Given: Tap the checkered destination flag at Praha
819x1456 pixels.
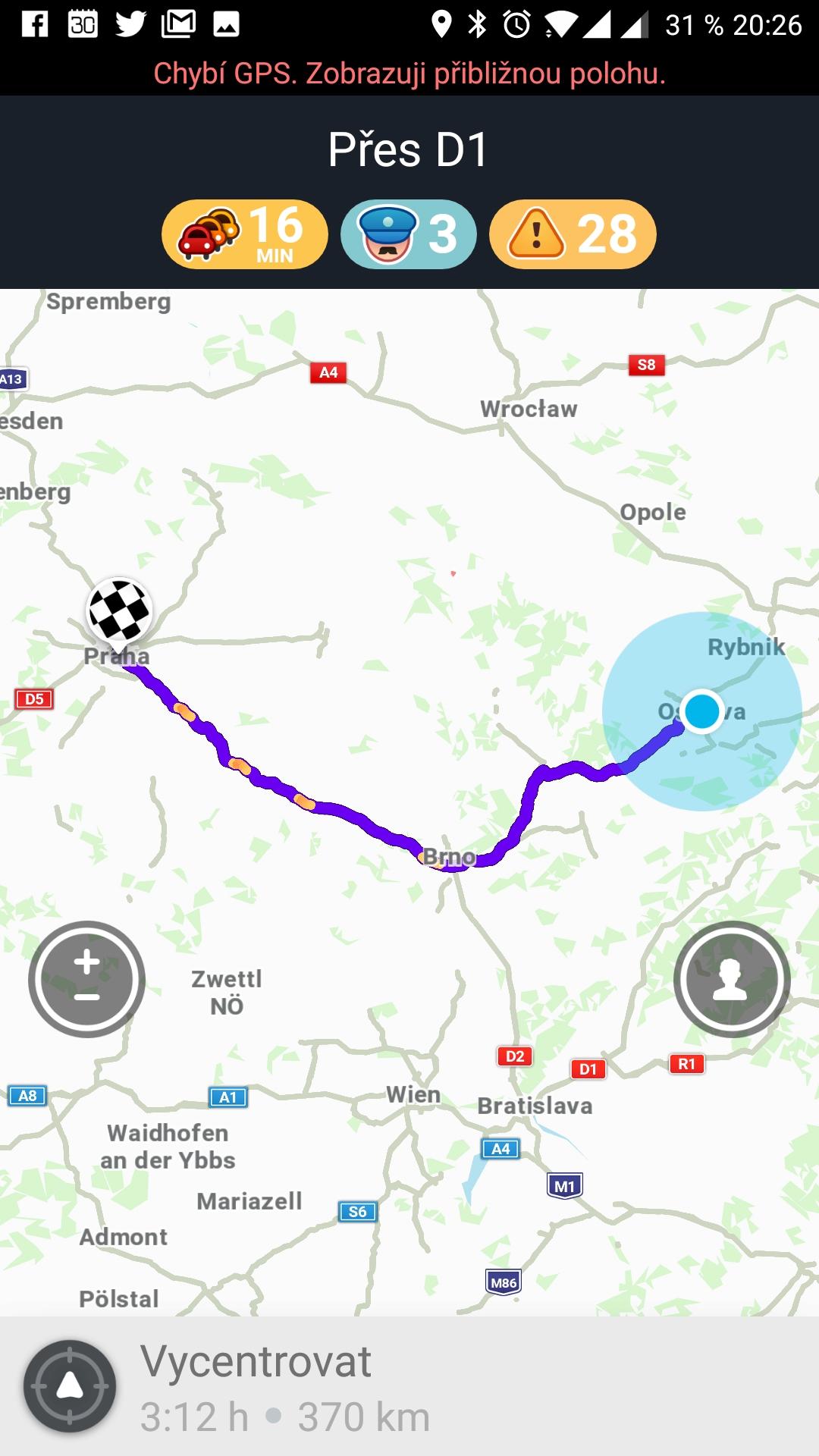Looking at the screenshot, I should tap(118, 611).
